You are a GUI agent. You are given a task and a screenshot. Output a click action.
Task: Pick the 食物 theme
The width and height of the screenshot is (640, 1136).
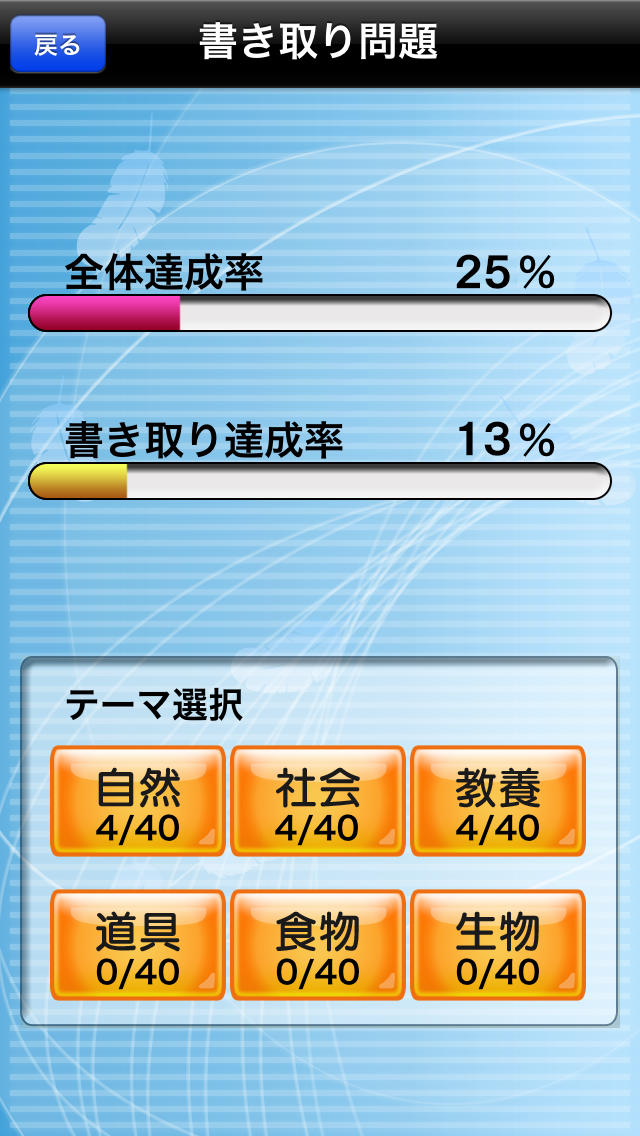pos(318,945)
